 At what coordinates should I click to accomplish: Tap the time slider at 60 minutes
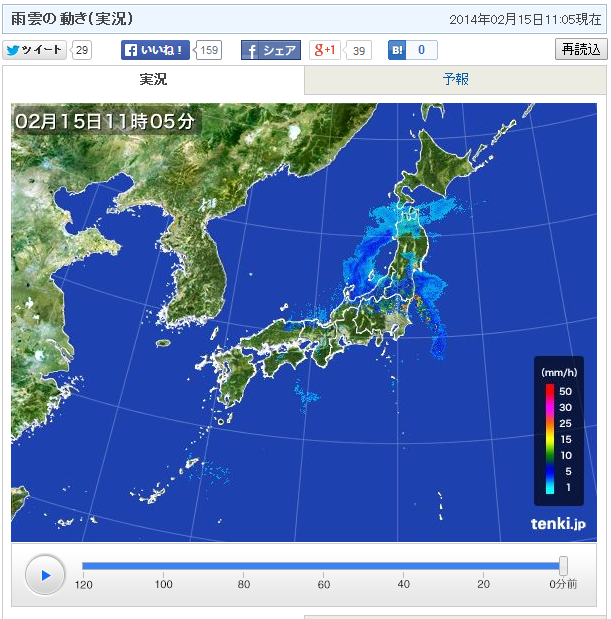324,566
